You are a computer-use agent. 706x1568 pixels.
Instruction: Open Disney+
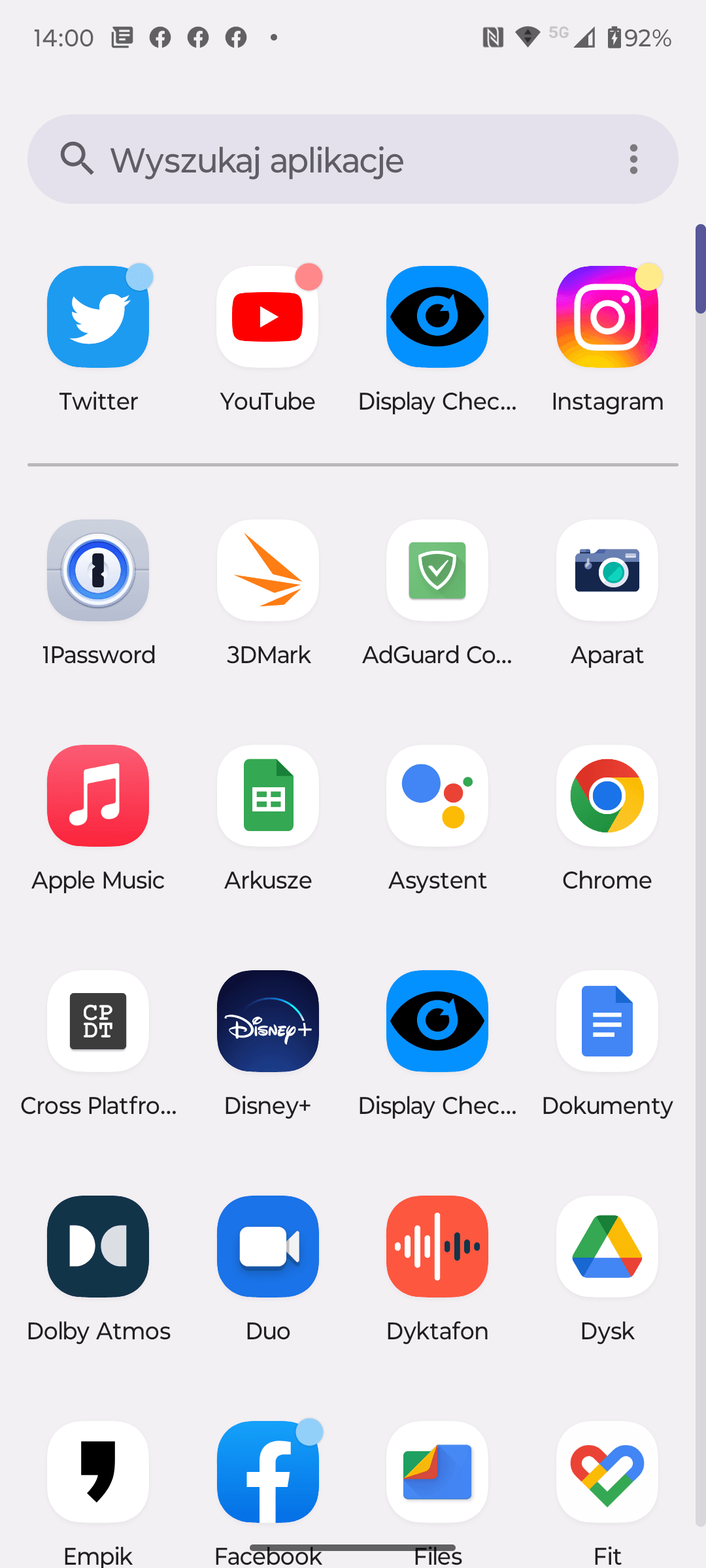[267, 1021]
